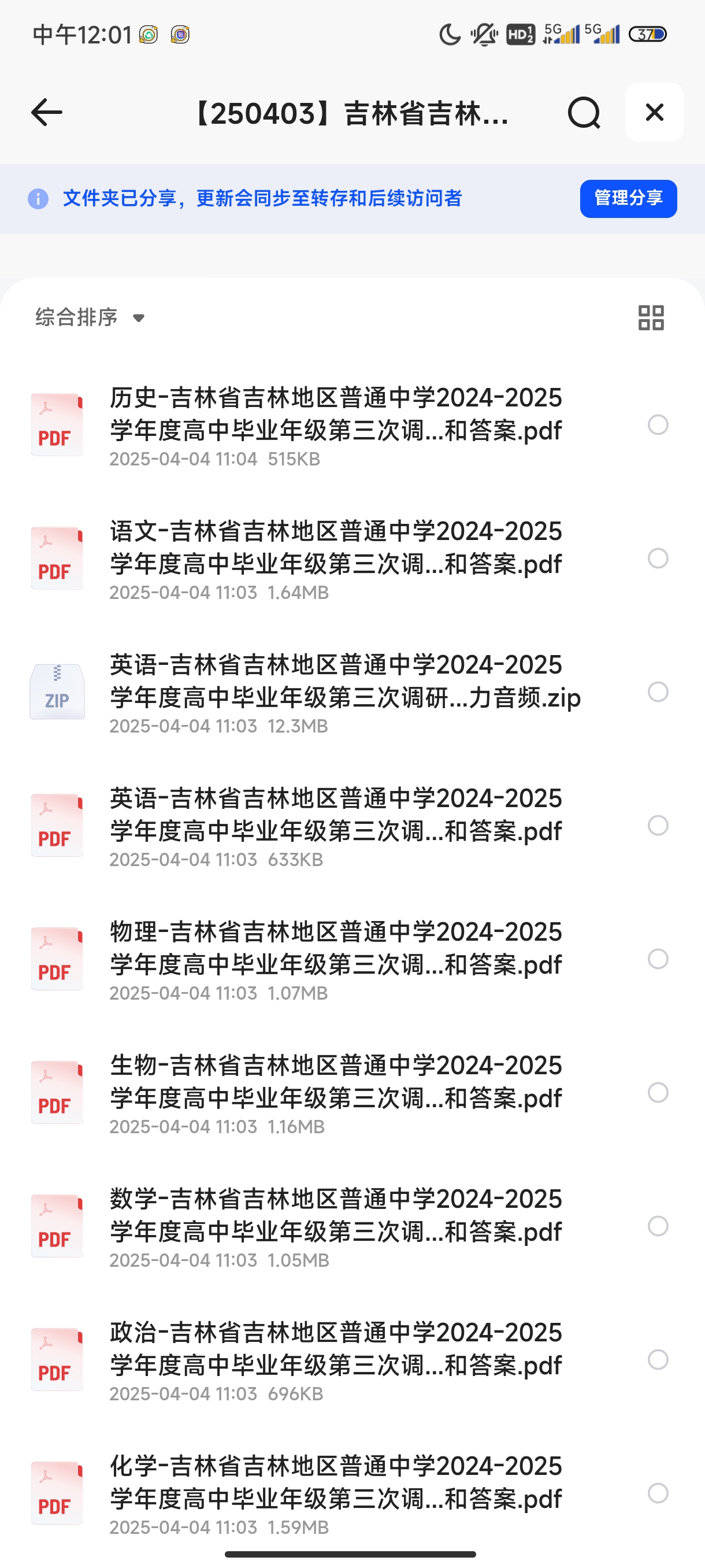Open the 政治 exam PDF file
Image resolution: width=705 pixels, height=1568 pixels.
click(335, 1348)
